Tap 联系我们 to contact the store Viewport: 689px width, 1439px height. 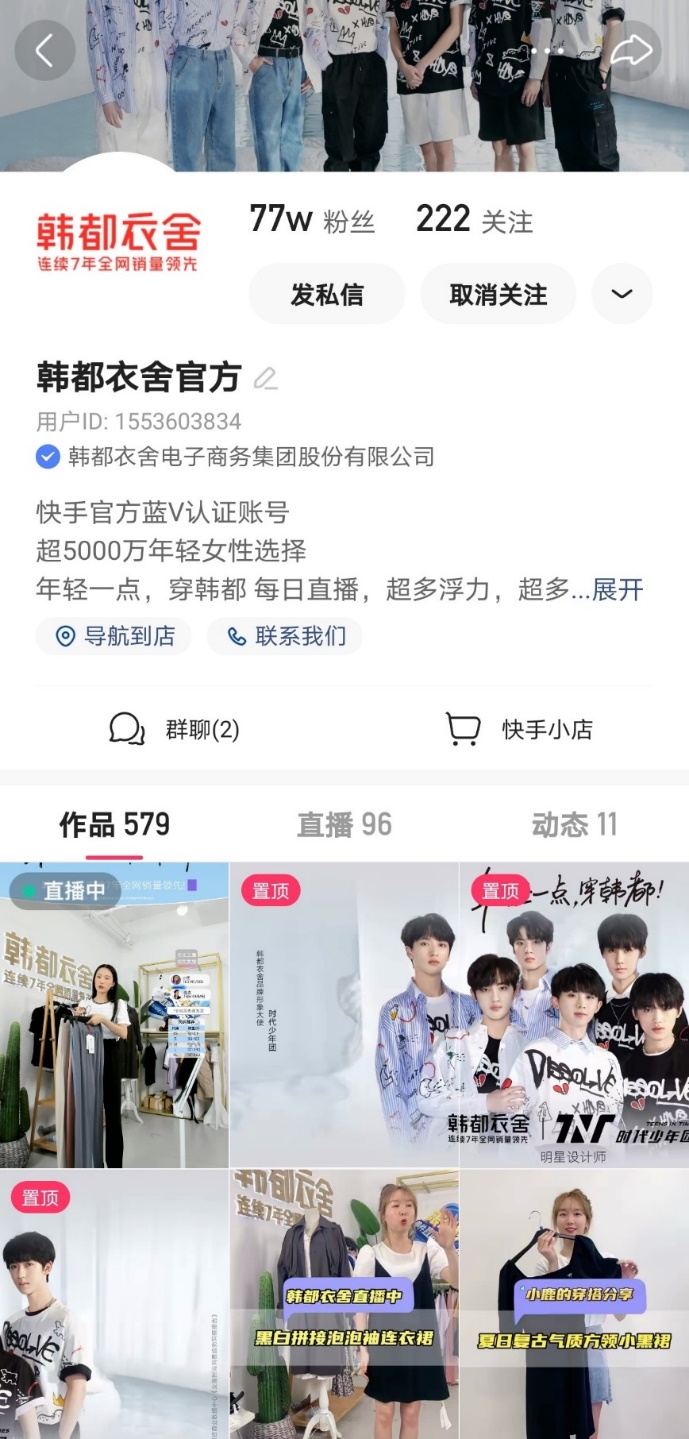pyautogui.click(x=285, y=636)
